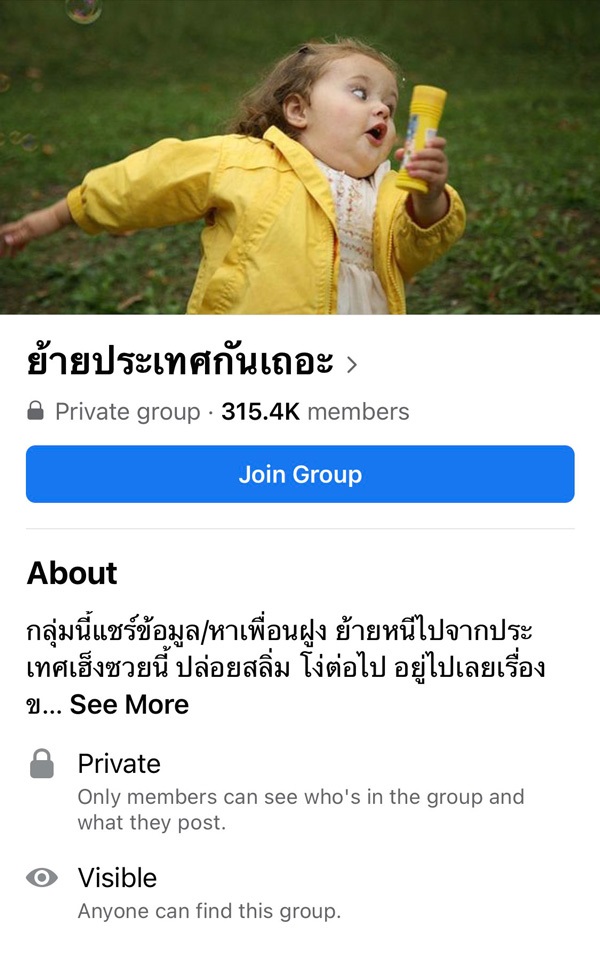
Task: Expand the About text with See More
Action: [x=129, y=704]
